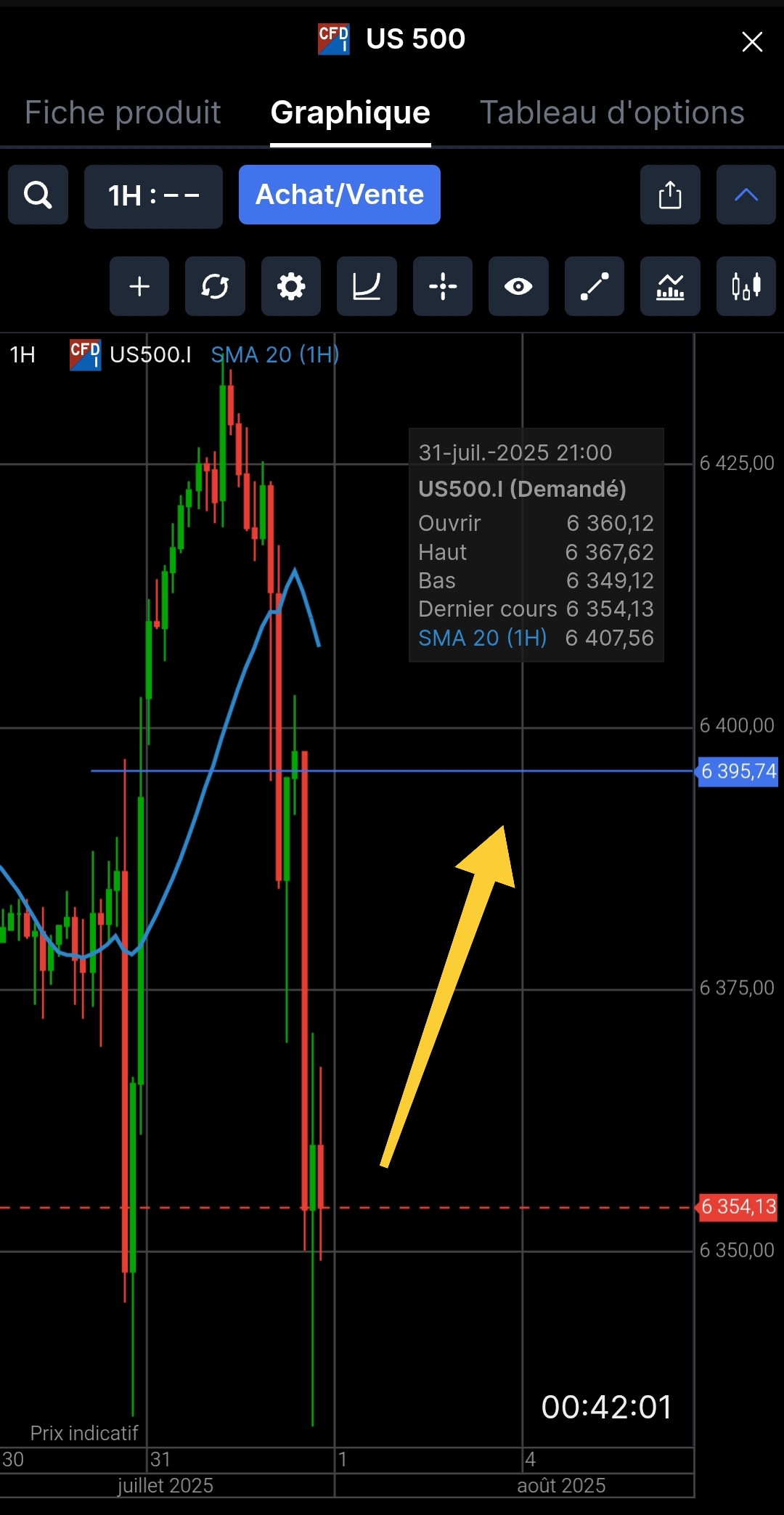Screen dimensions: 784x1515
Task: Select the SMA 20 (1H) indicator label
Action: click(274, 354)
